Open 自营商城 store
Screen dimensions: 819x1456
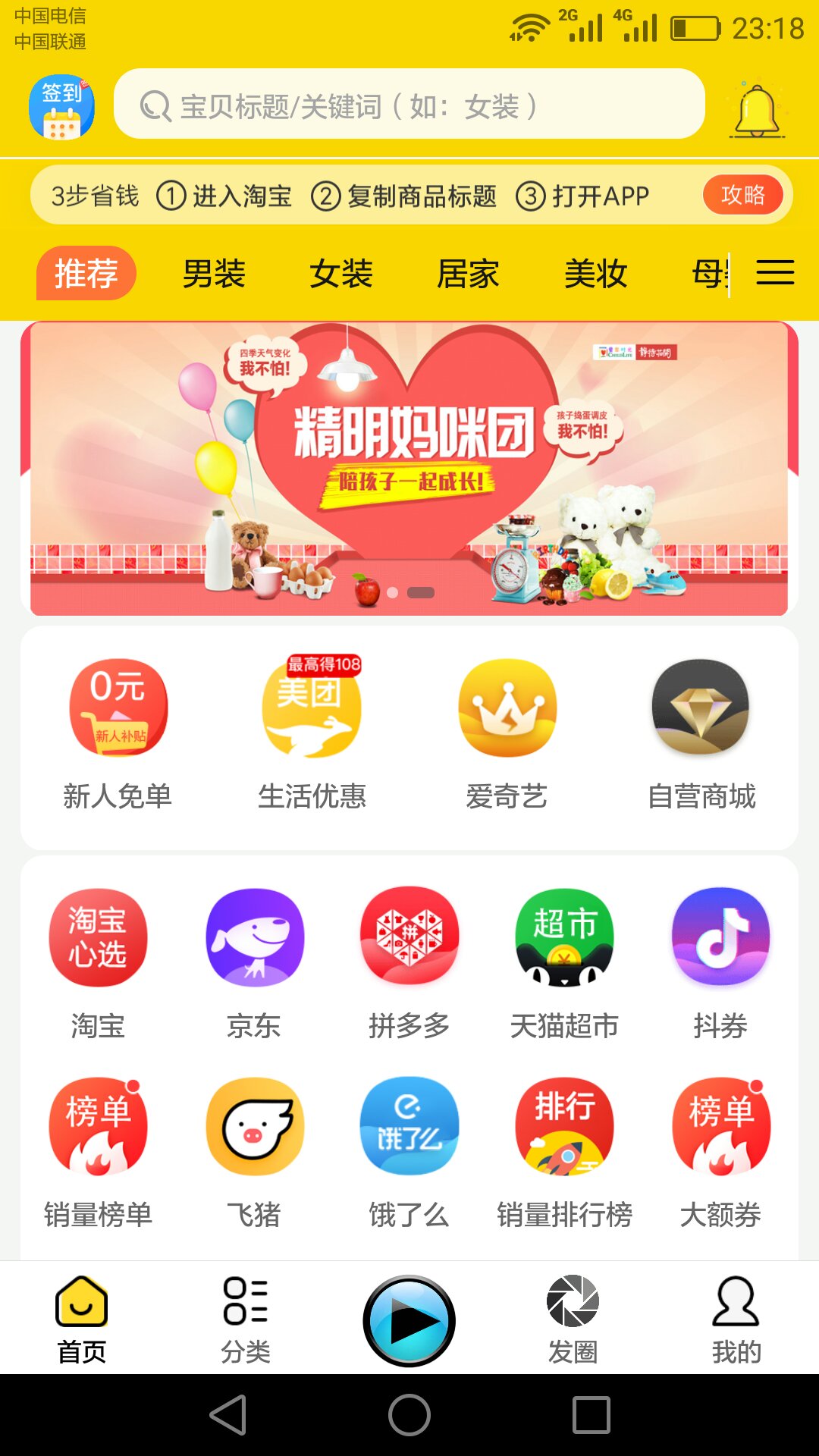[x=701, y=733]
